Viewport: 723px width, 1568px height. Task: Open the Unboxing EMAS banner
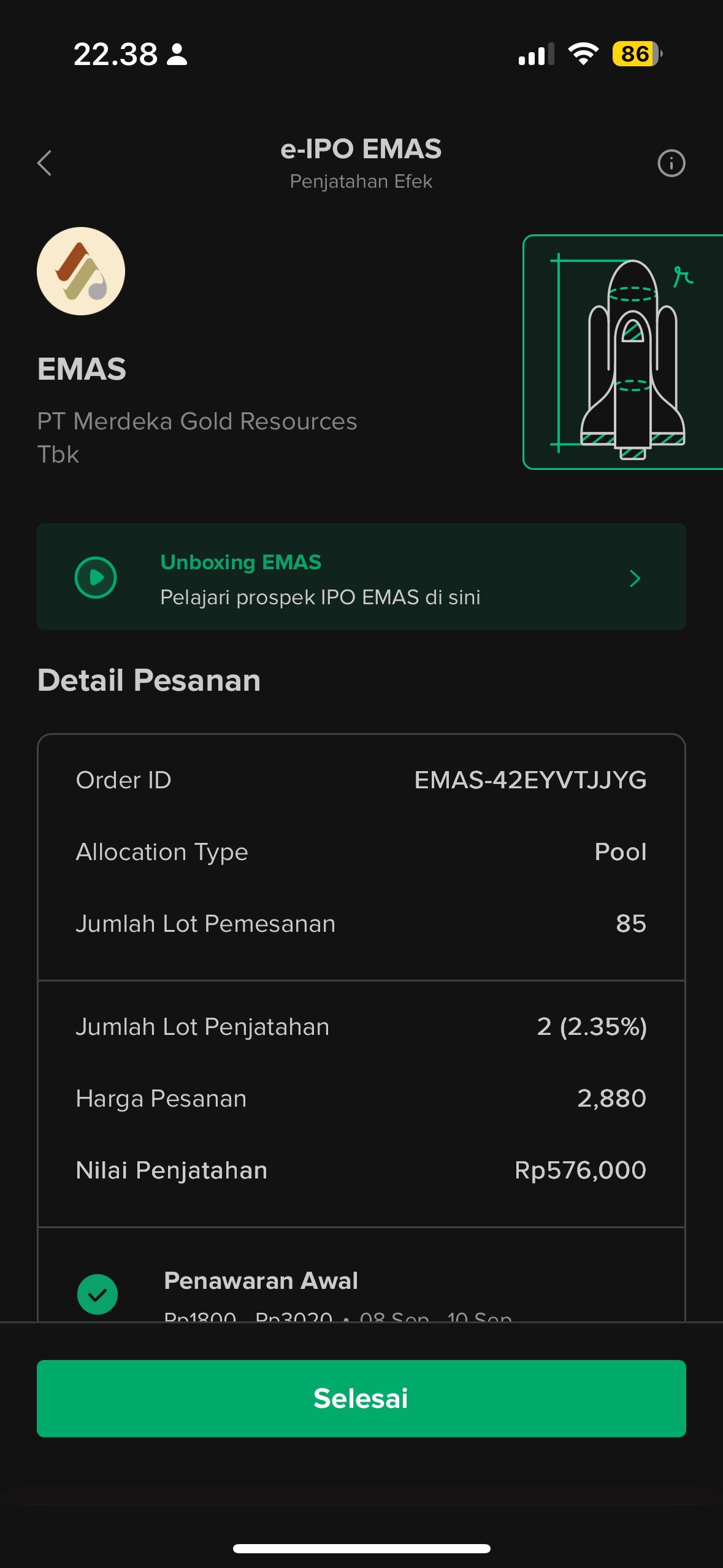click(361, 577)
